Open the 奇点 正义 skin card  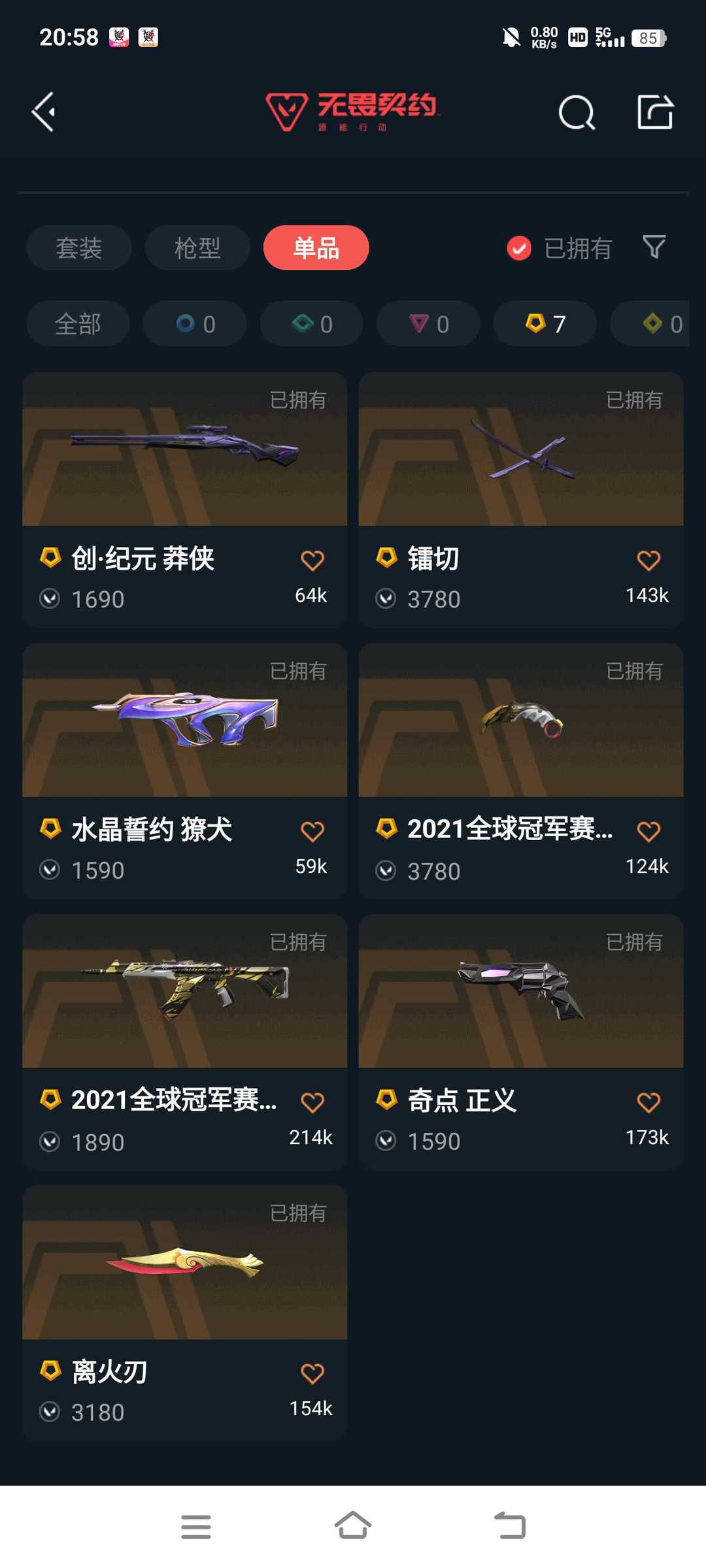click(521, 1042)
